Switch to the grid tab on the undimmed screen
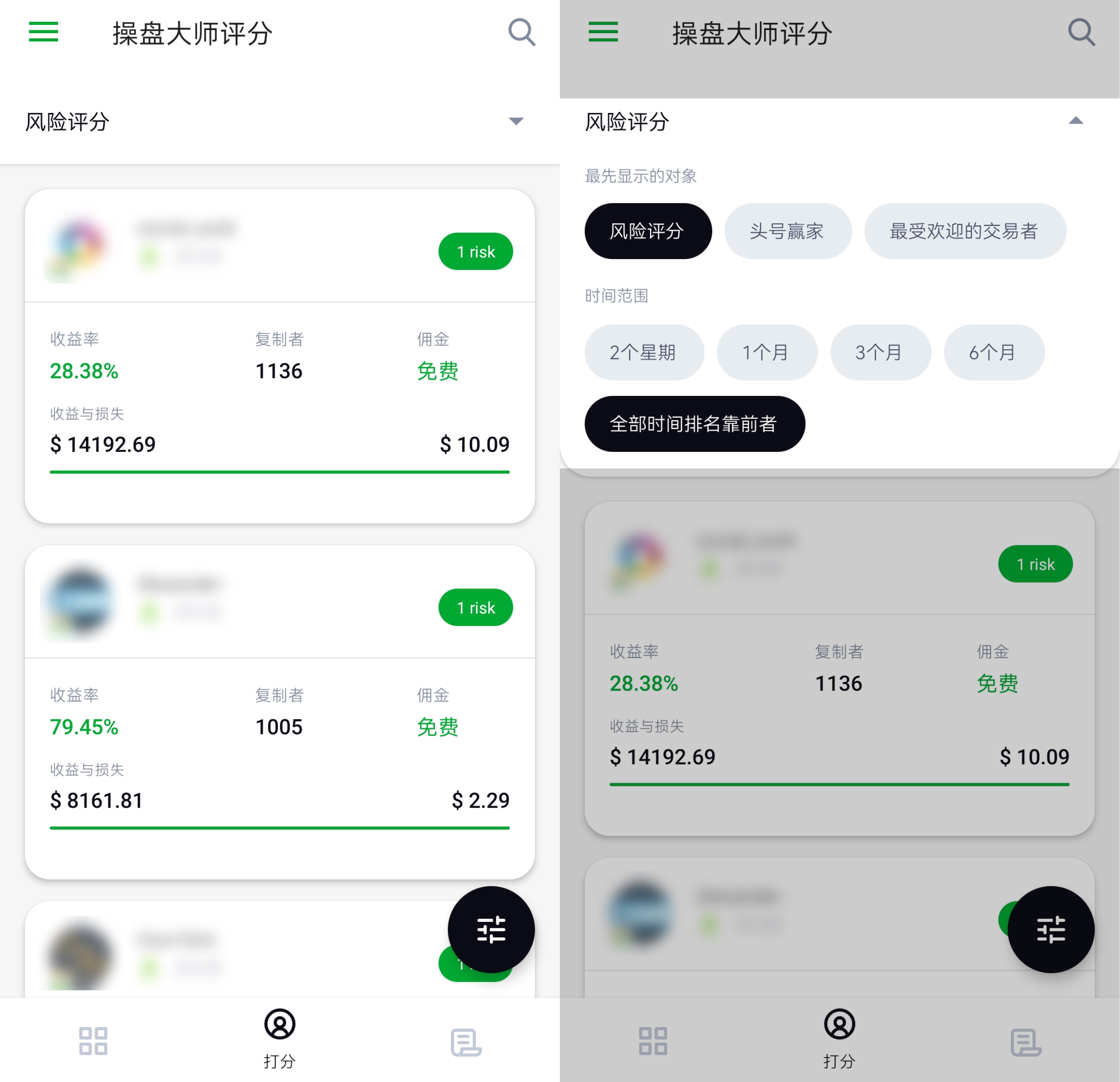The width and height of the screenshot is (1120, 1082). 93,1041
